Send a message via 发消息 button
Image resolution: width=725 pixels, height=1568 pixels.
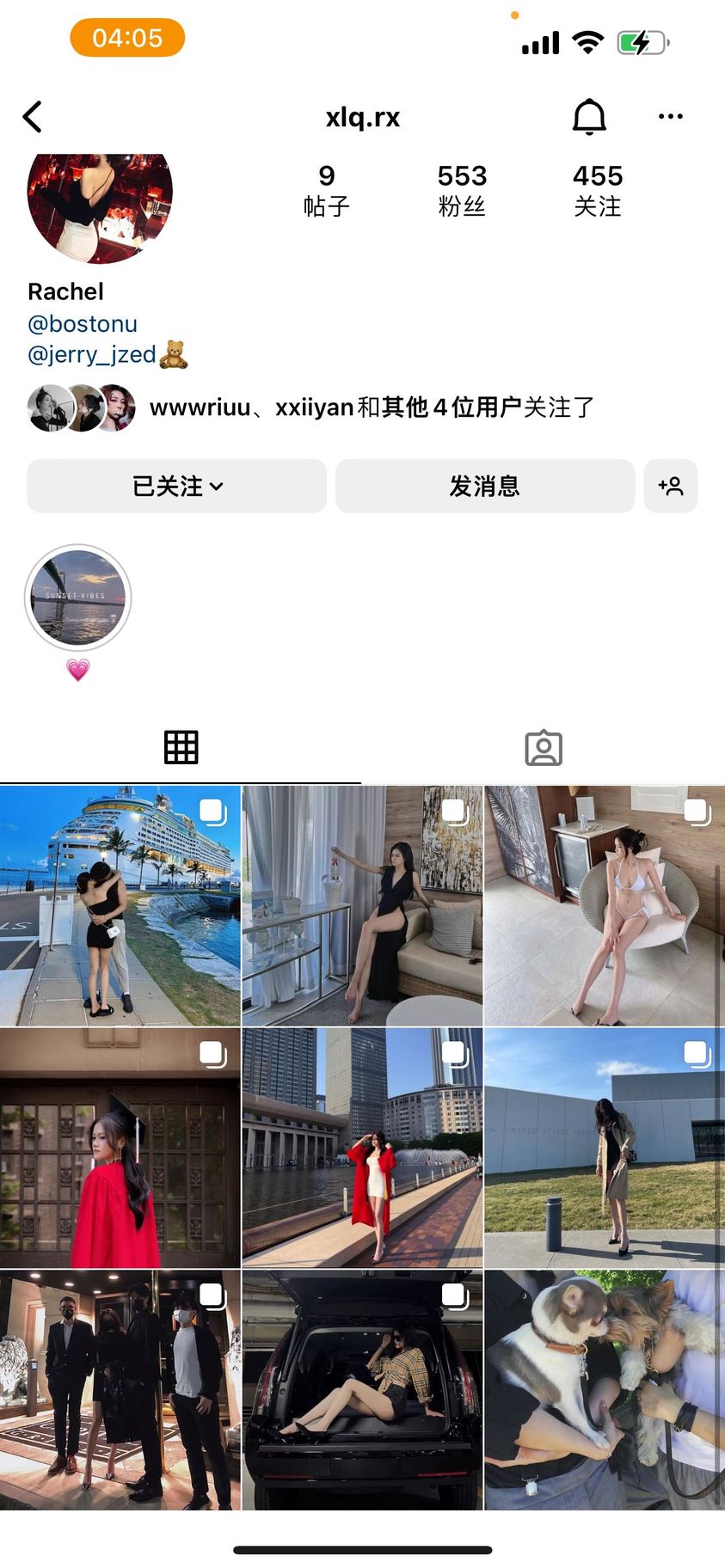[484, 487]
